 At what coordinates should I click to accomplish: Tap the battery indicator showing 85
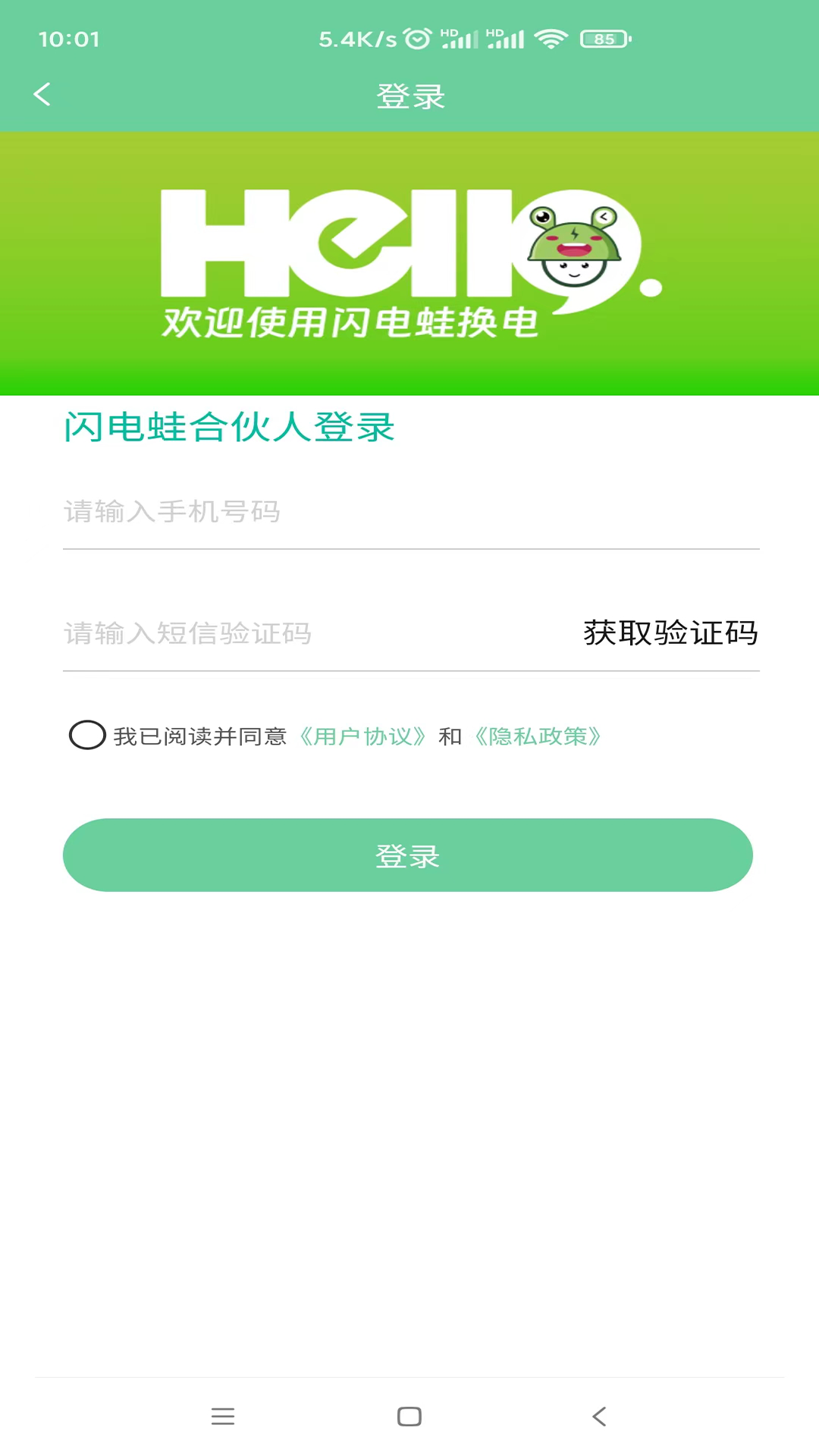click(604, 39)
